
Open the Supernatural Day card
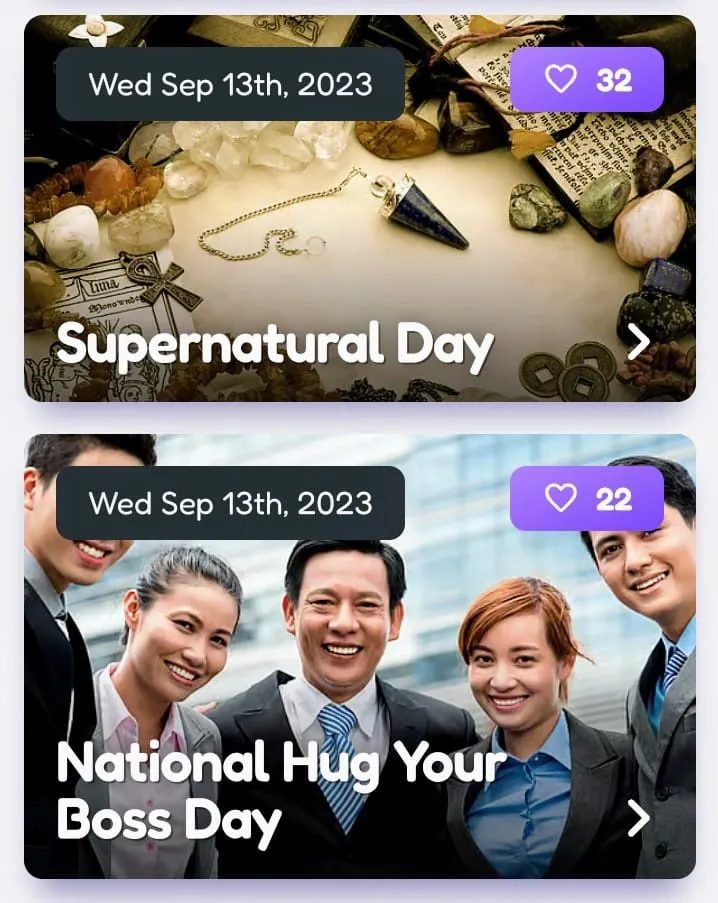tap(275, 346)
